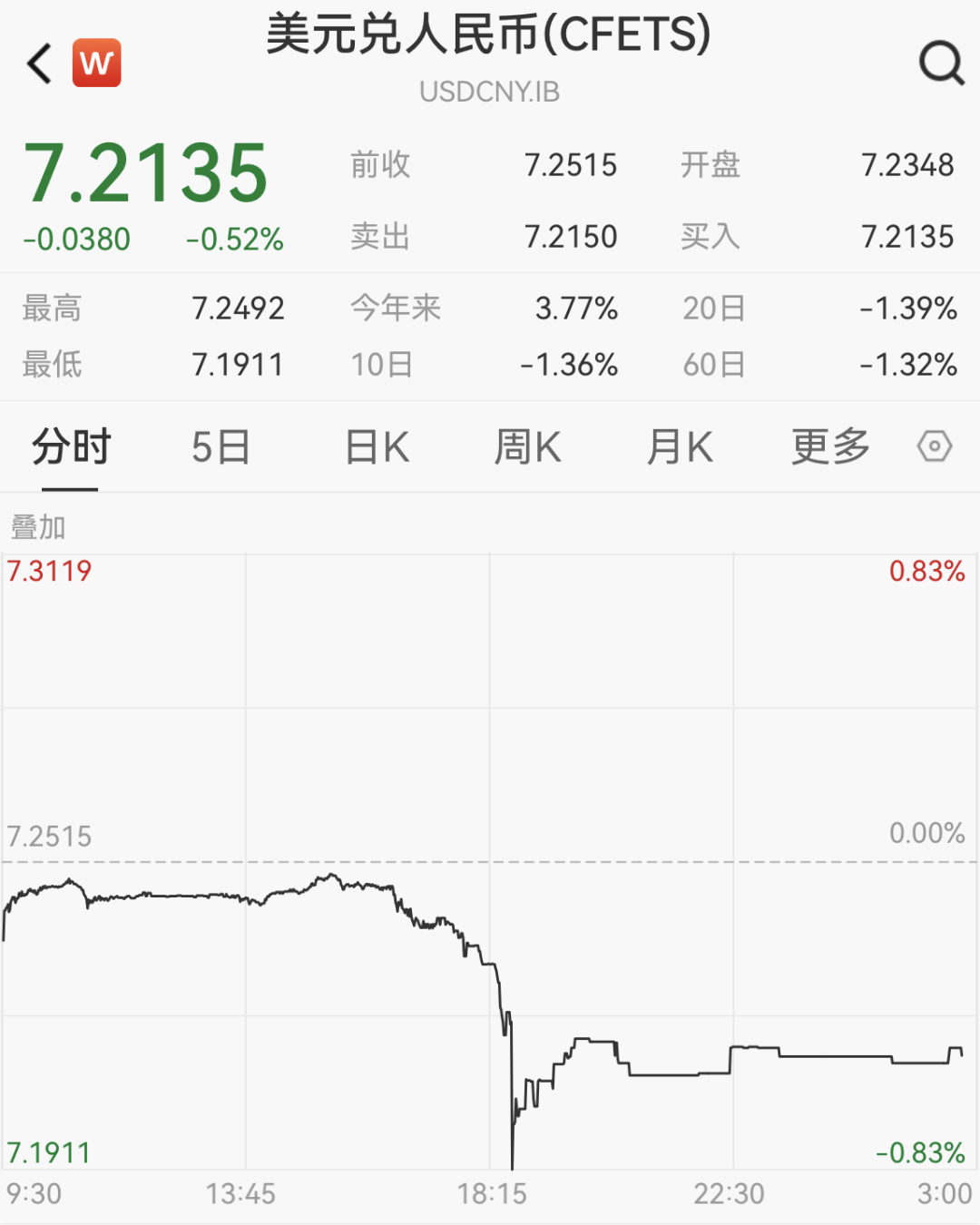Open the 日K daily candlestick tab
This screenshot has height=1225, width=980.
tap(375, 446)
